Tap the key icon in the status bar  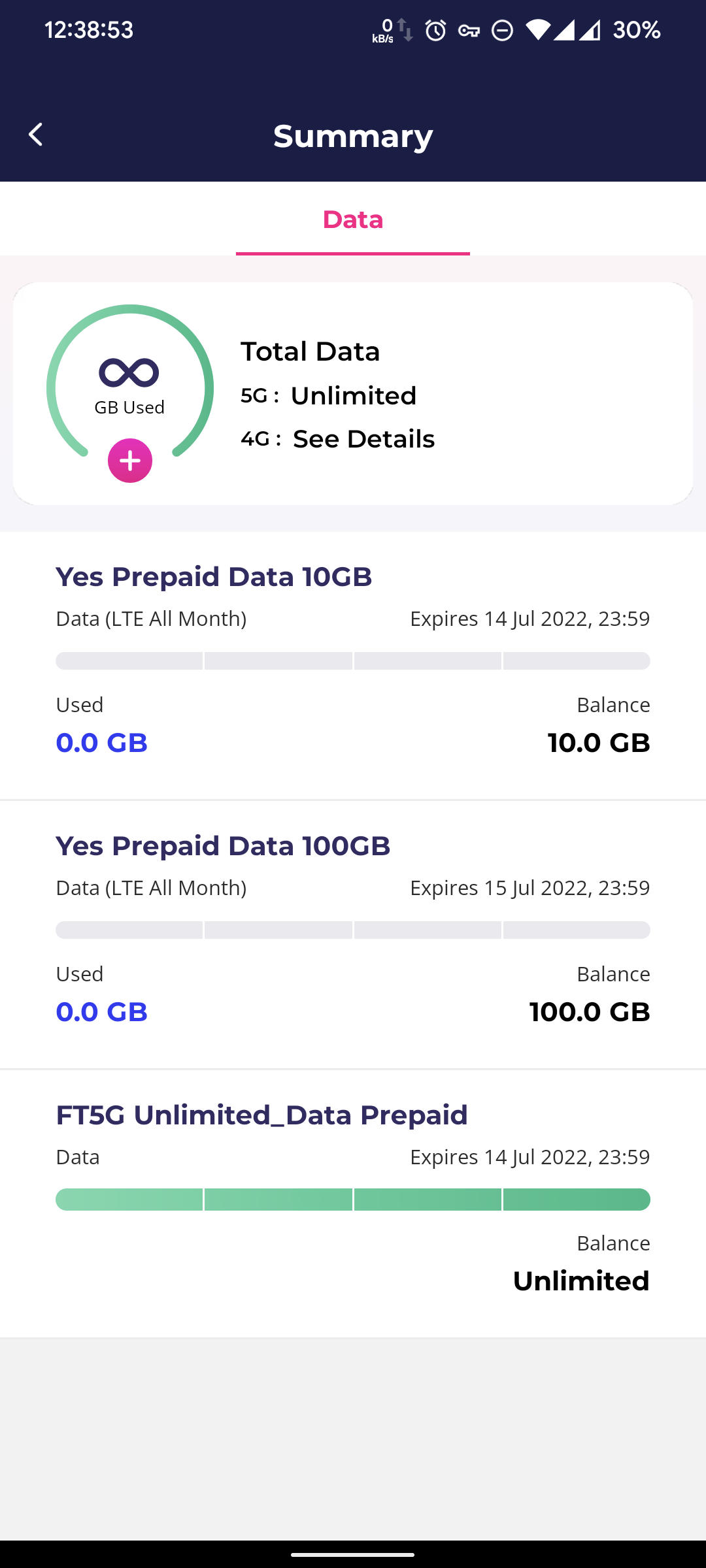coord(469,30)
